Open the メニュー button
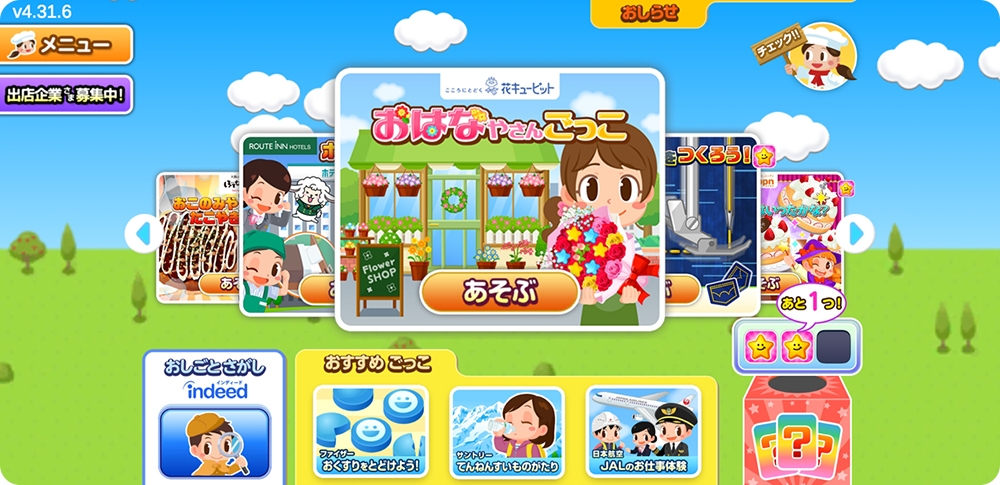 tap(67, 44)
